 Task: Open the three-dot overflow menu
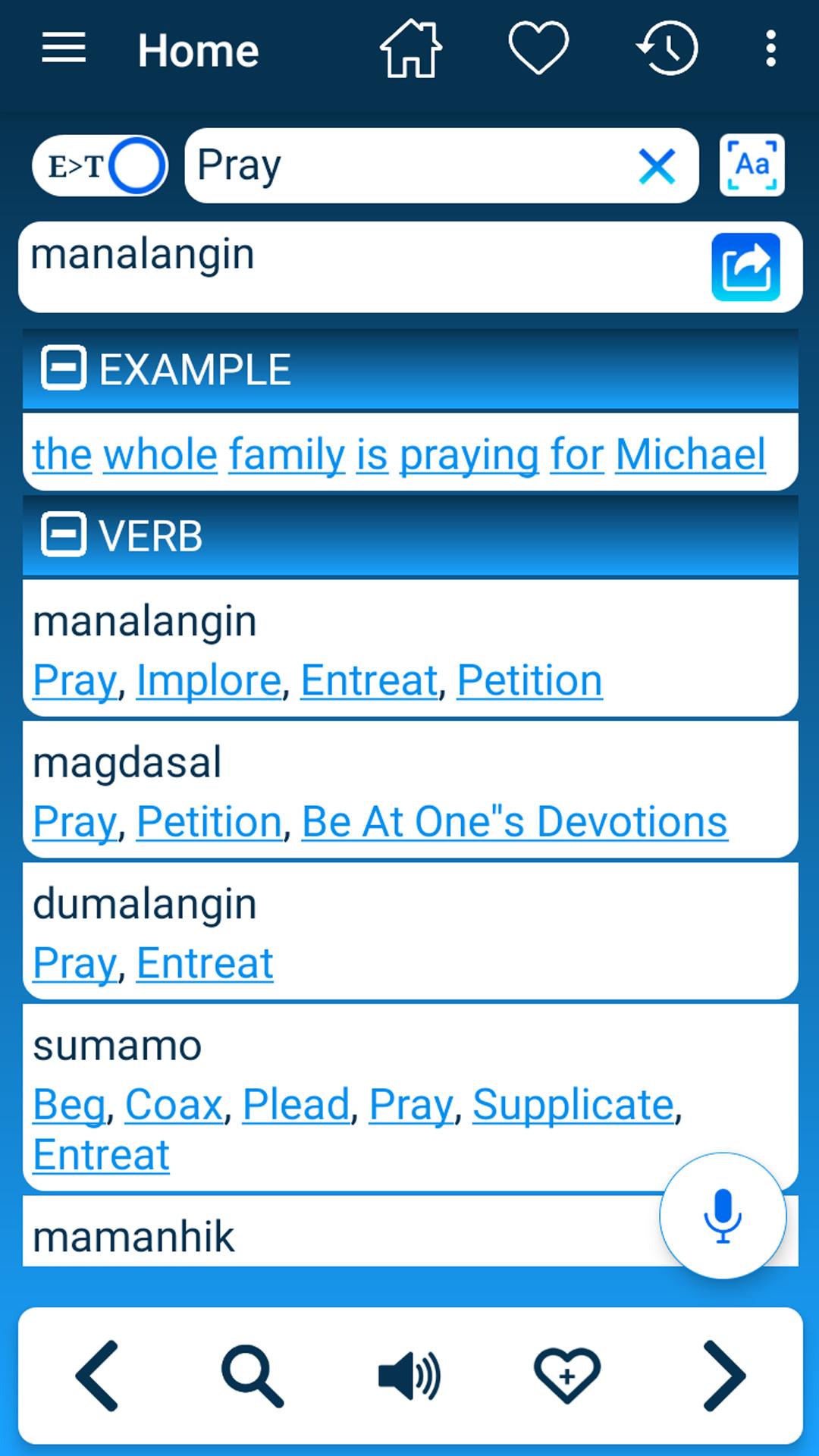[x=770, y=49]
